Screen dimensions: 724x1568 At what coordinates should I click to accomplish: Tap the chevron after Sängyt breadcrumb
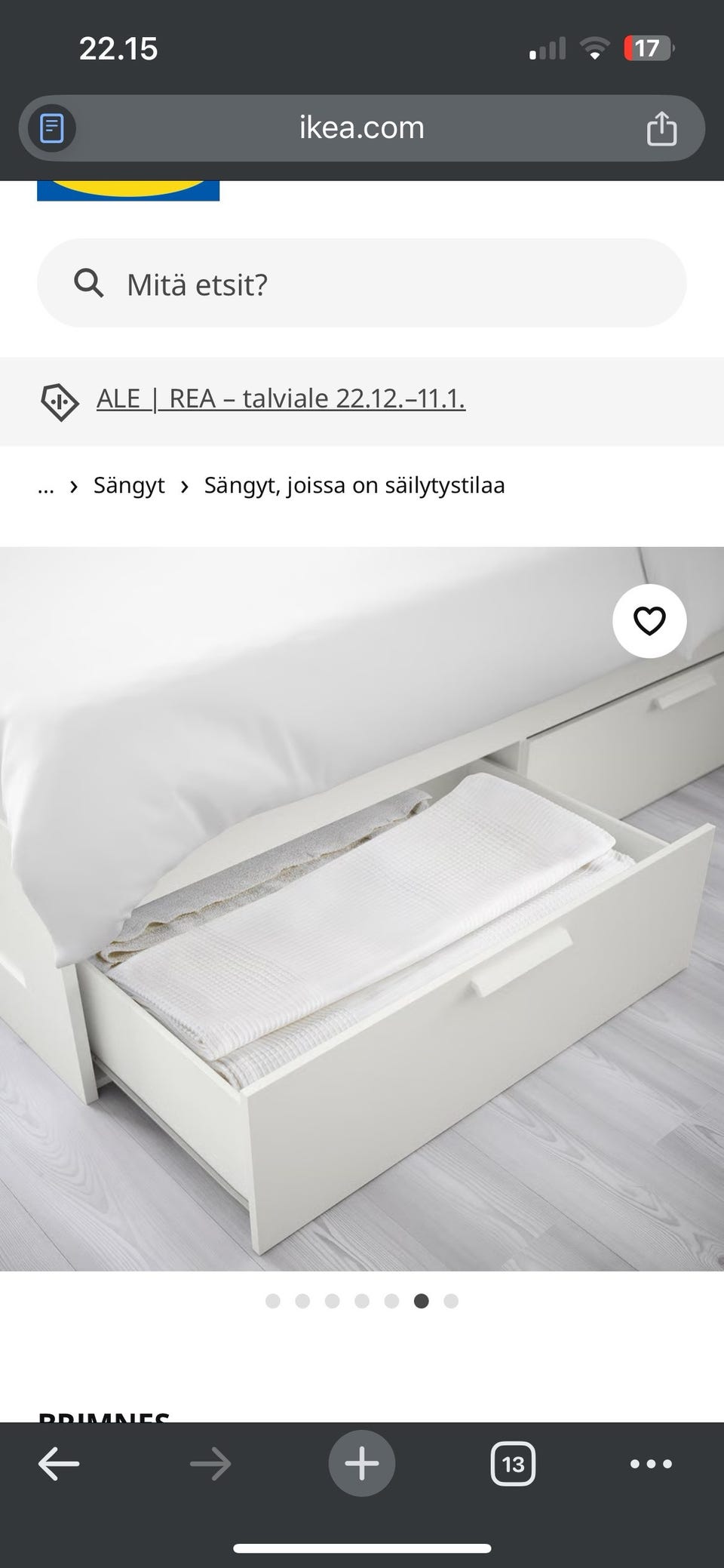point(184,486)
